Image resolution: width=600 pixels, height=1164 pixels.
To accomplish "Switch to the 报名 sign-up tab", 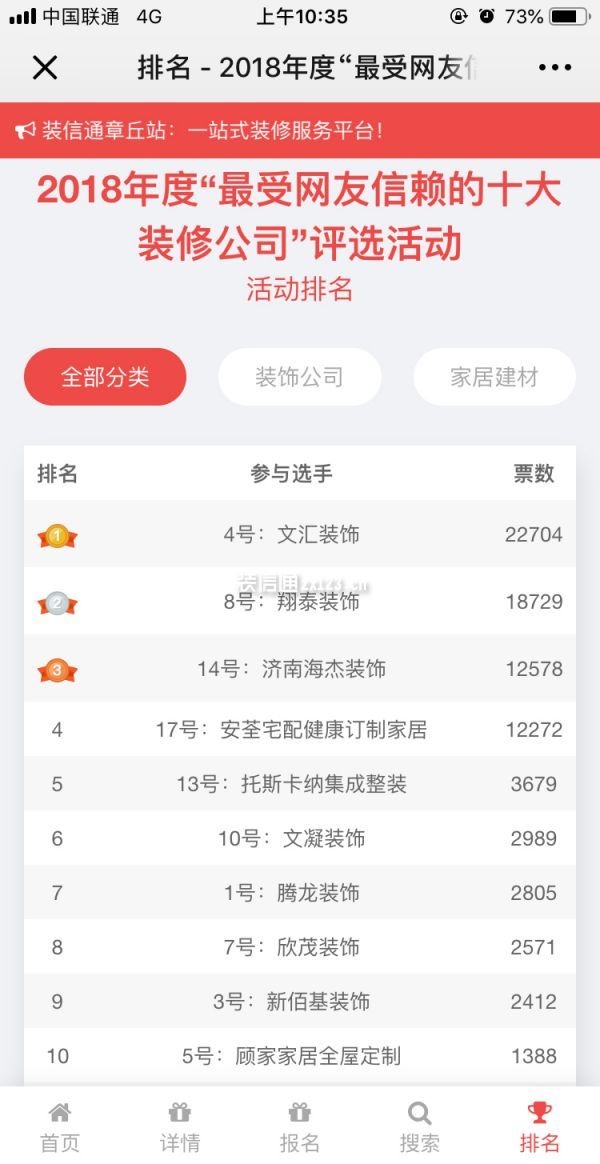I will [299, 1127].
